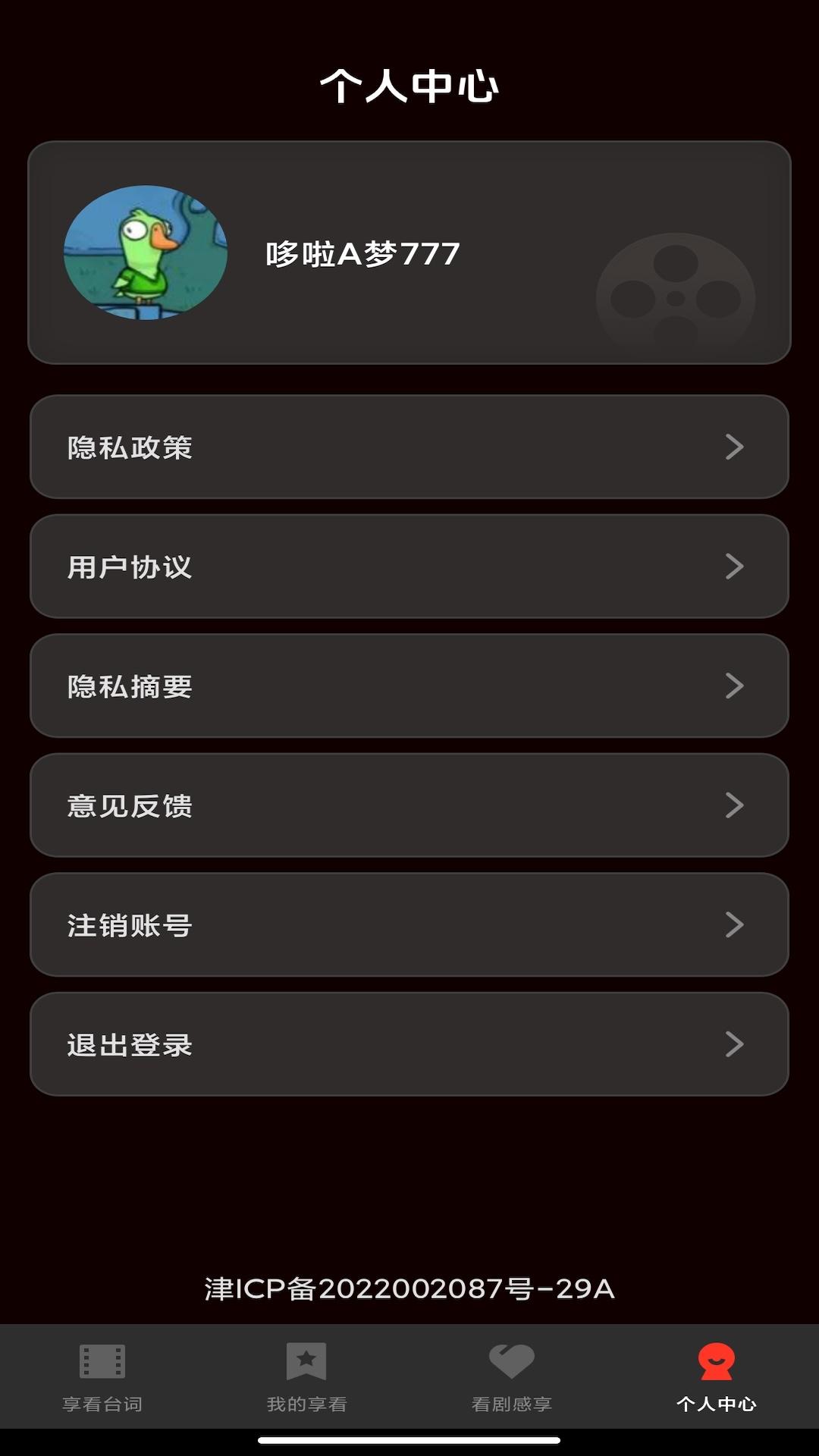Tap the chevron next to 意见反馈
This screenshot has height=1456, width=819.
point(733,805)
